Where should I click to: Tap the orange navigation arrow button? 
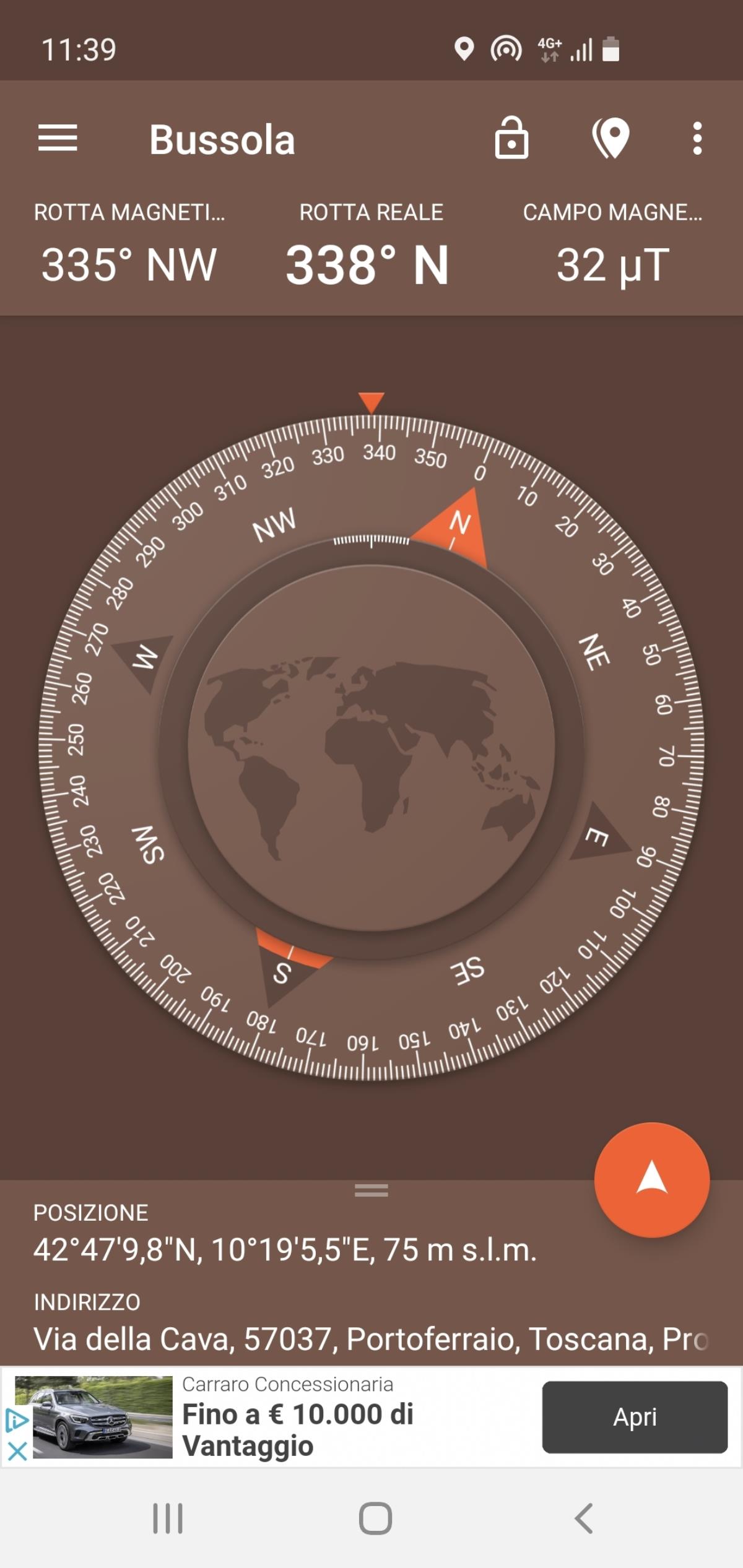651,1179
